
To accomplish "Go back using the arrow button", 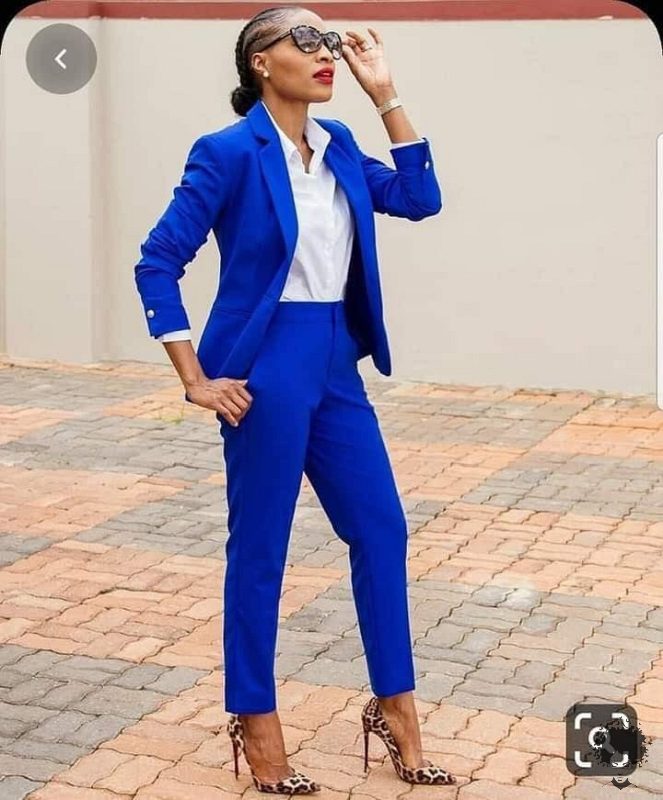I will coord(61,59).
